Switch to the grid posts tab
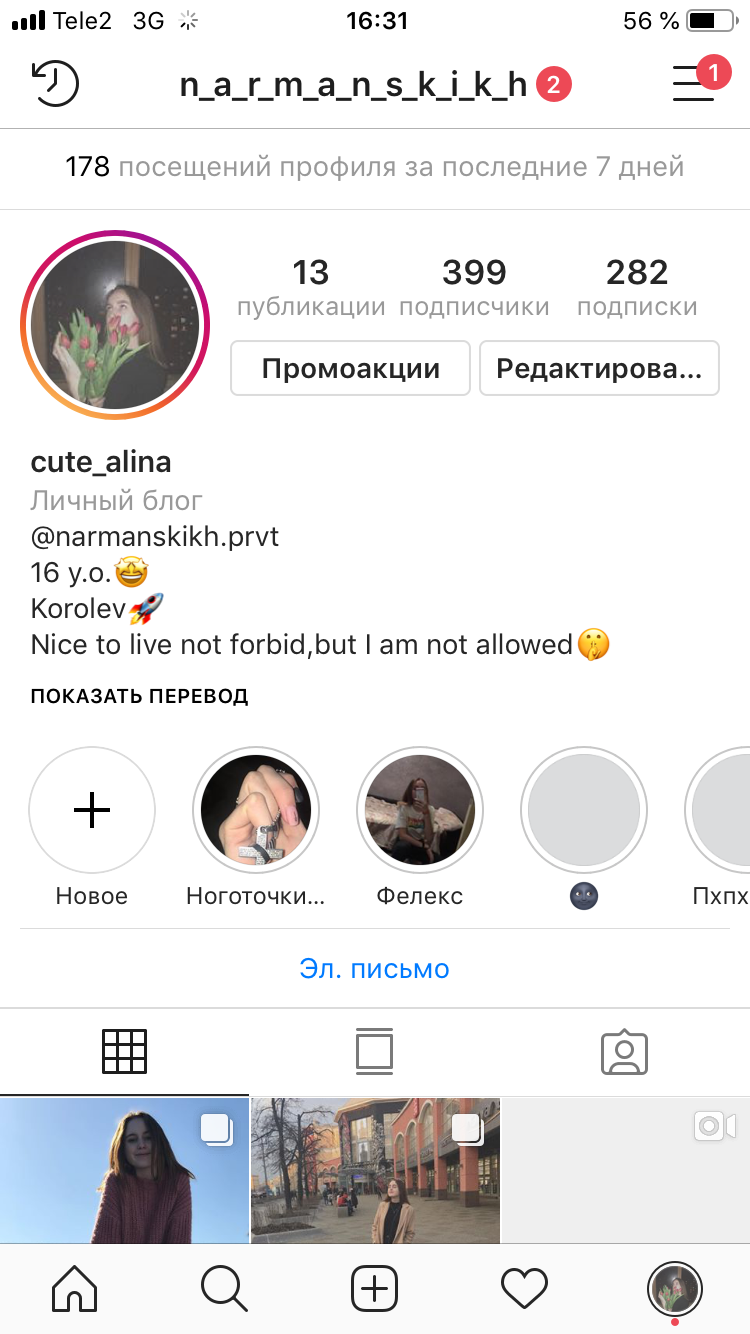The image size is (750, 1334). (125, 1051)
